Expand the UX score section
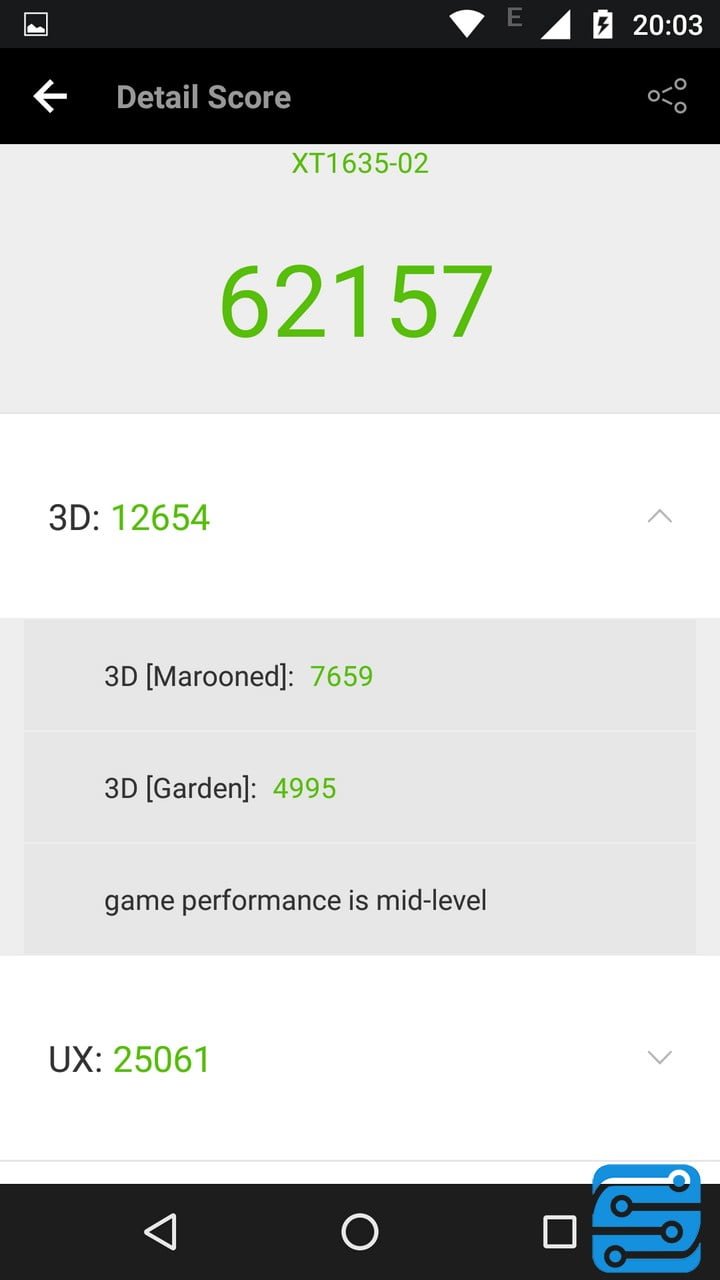Viewport: 720px width, 1280px height. [x=659, y=1058]
